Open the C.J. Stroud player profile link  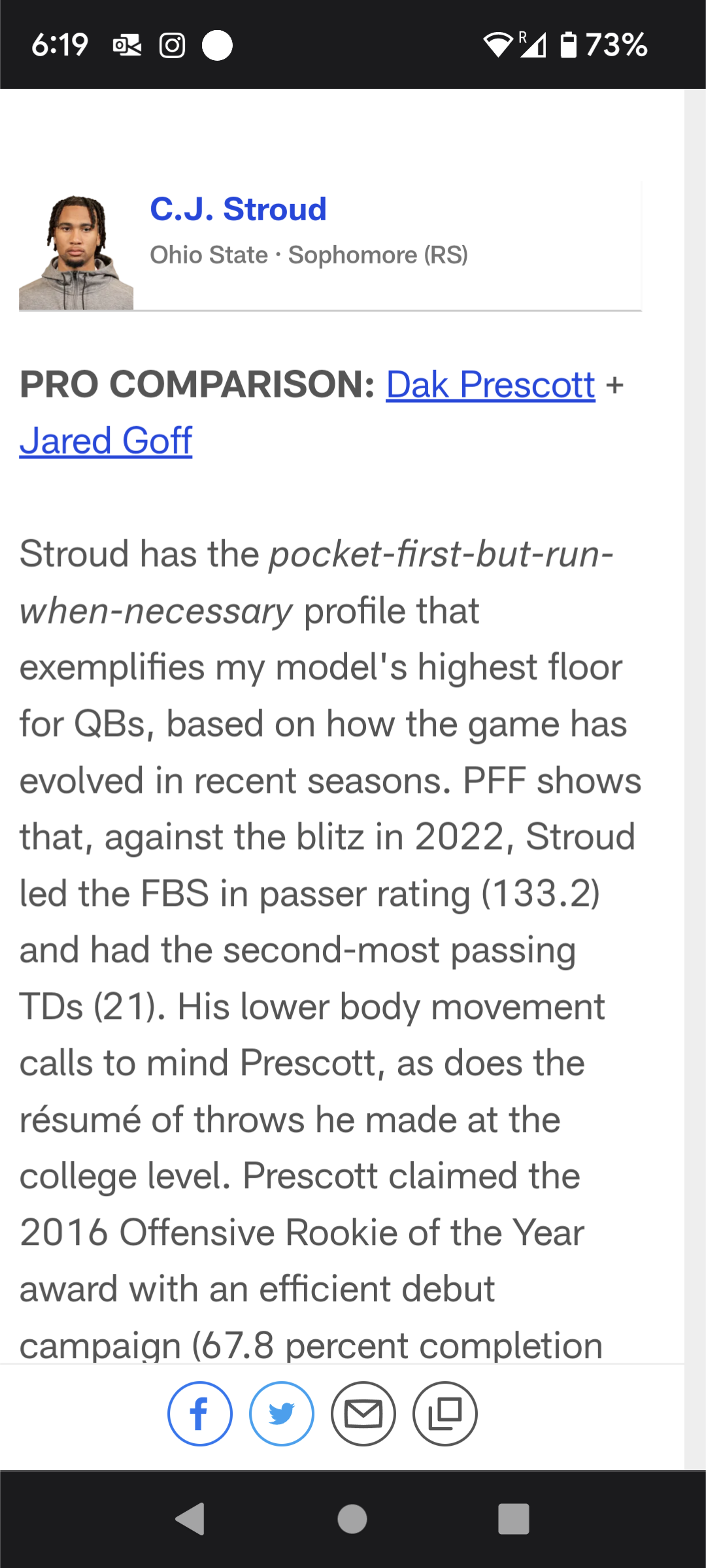(x=238, y=209)
